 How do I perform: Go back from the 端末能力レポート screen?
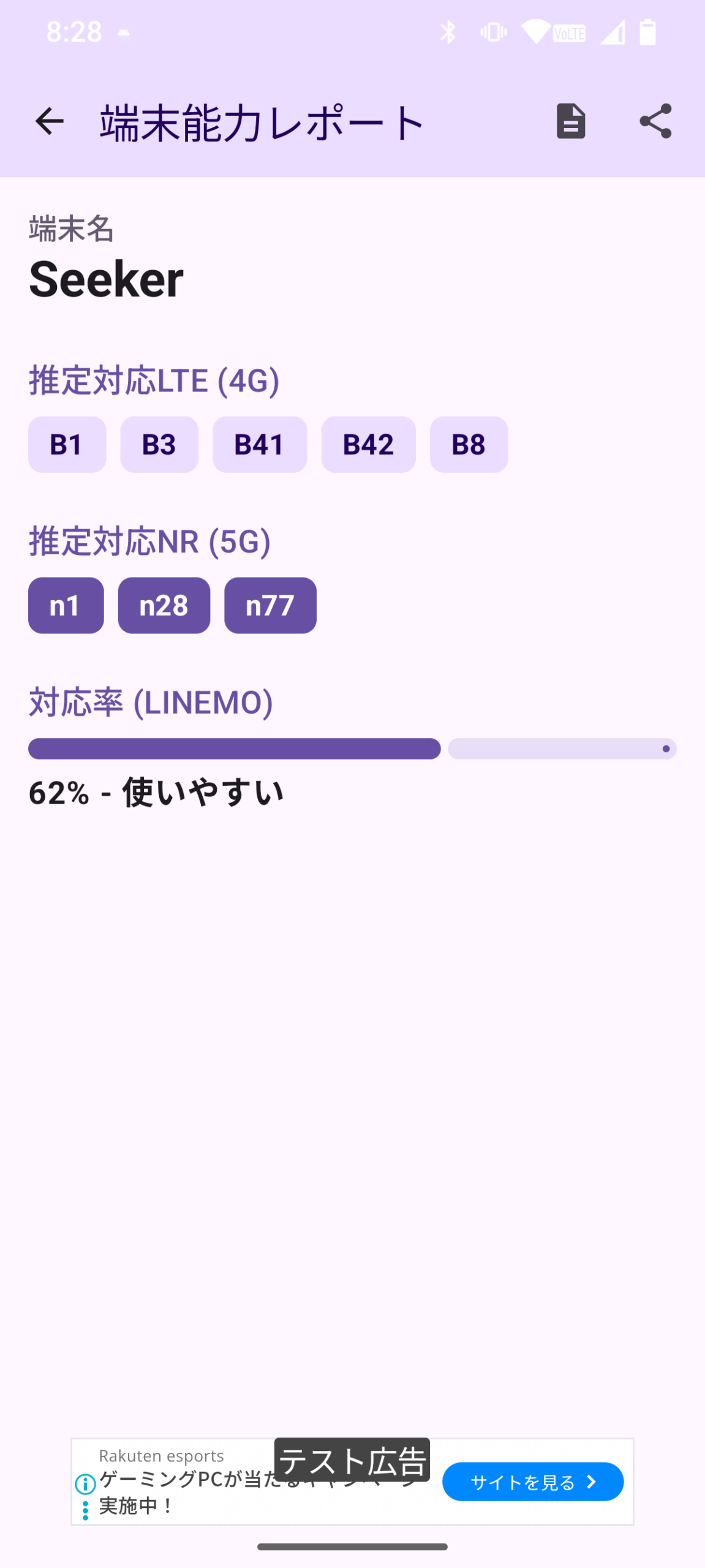pos(50,121)
